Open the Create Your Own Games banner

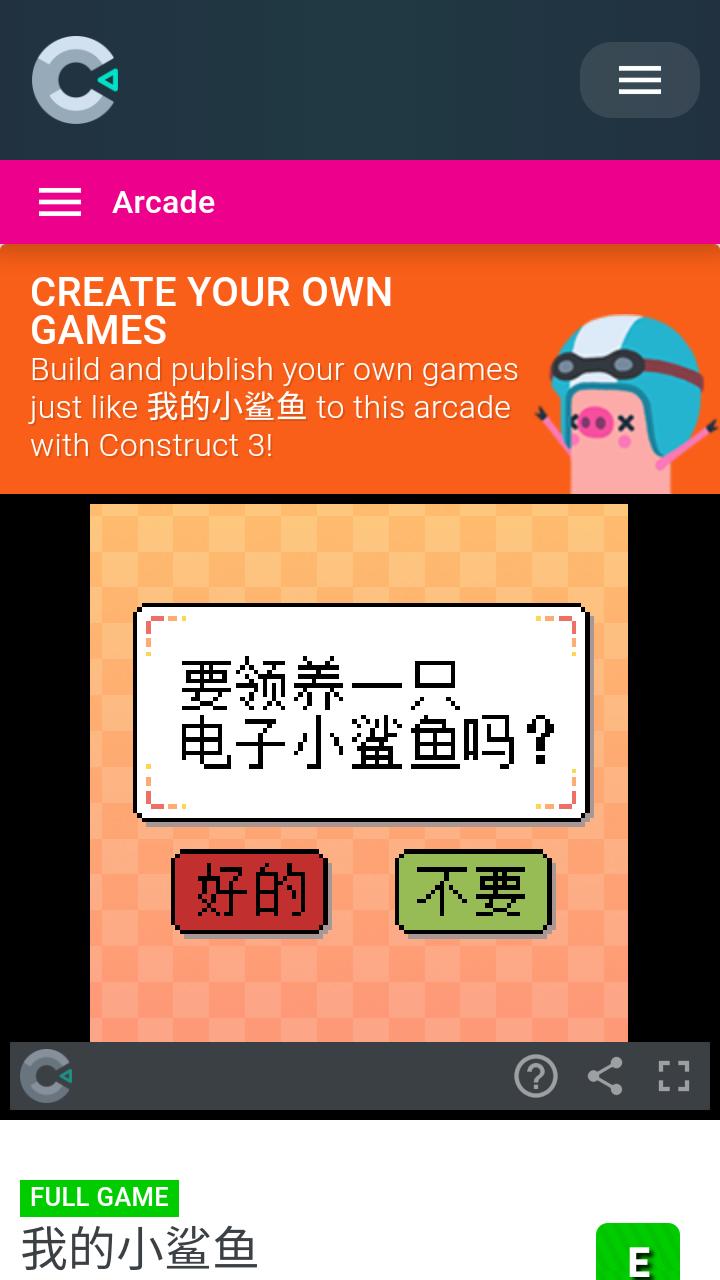click(x=360, y=369)
